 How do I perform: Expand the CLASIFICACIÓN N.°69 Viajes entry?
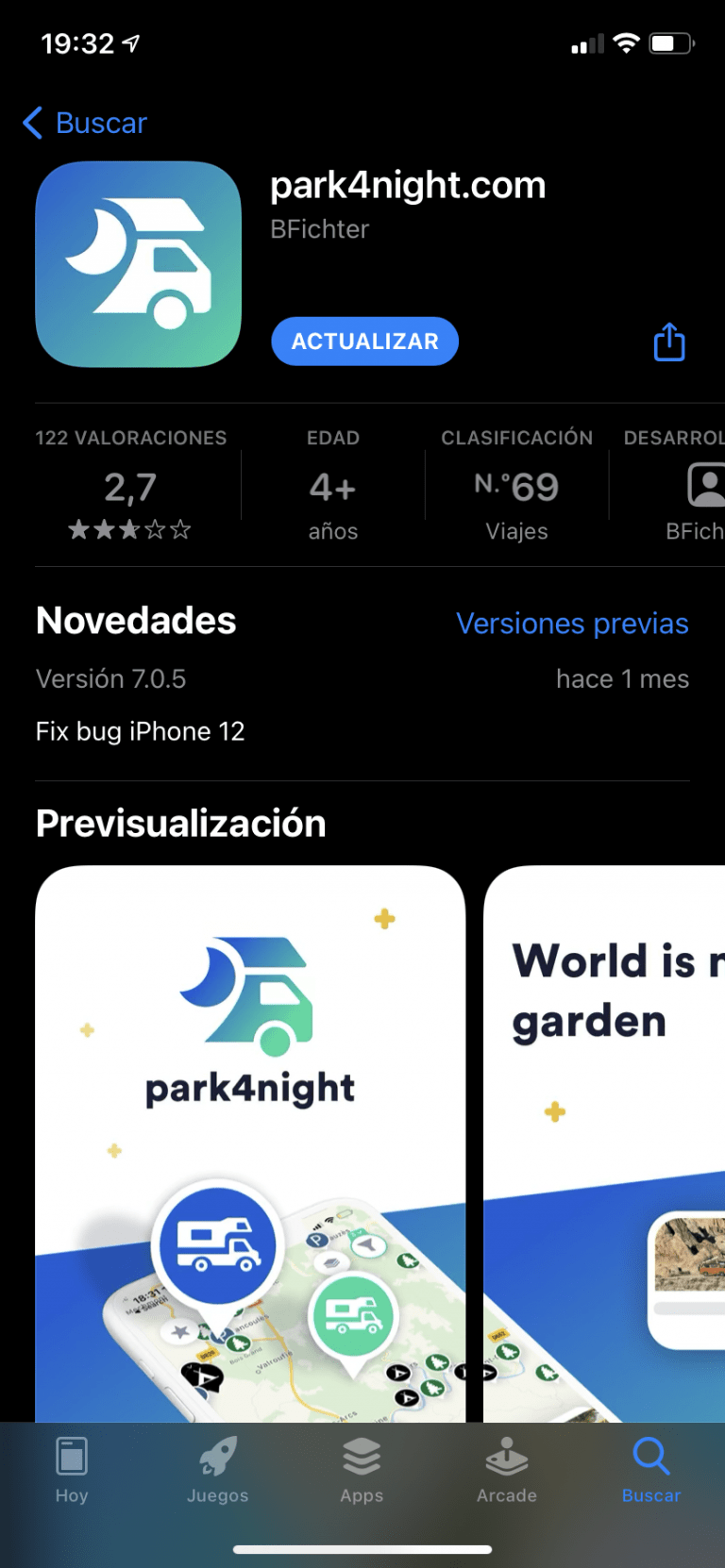click(x=516, y=486)
